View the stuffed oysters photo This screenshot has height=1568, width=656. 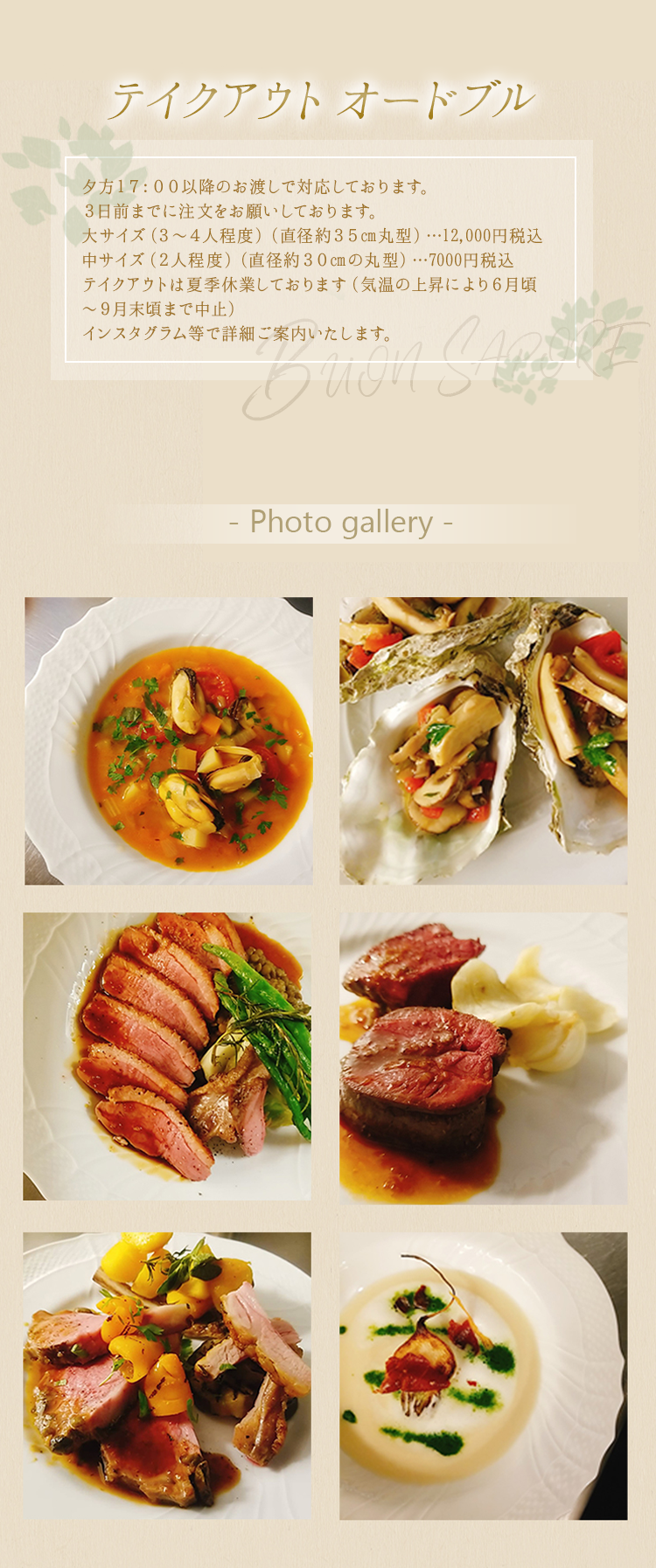point(483,740)
